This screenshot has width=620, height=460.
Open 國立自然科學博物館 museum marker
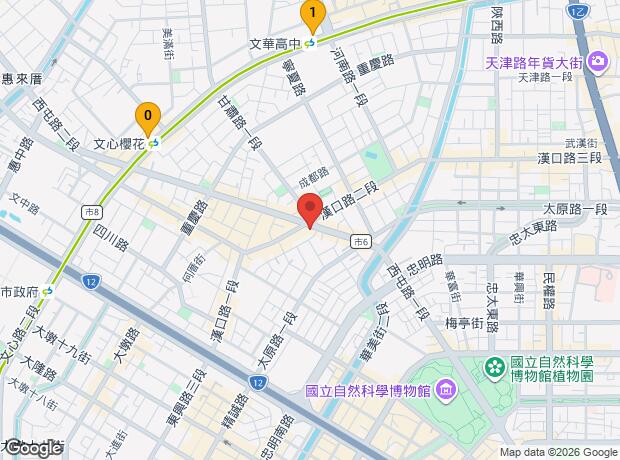click(446, 391)
